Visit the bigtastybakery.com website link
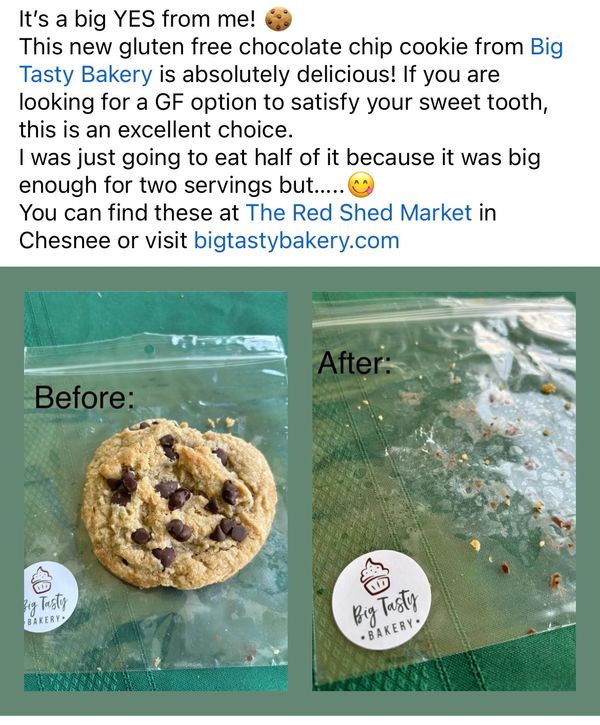Image resolution: width=600 pixels, height=725 pixels. coord(296,241)
